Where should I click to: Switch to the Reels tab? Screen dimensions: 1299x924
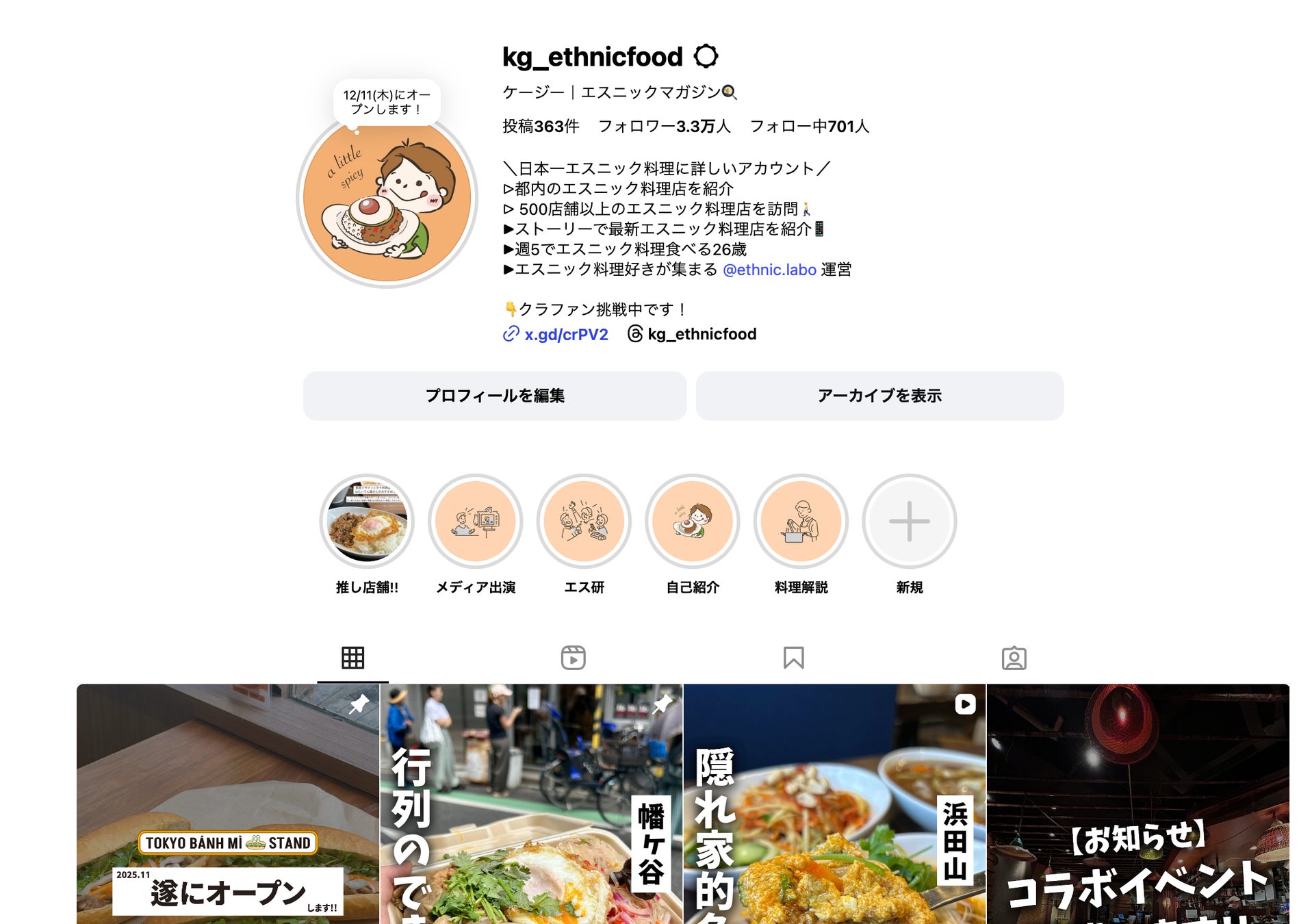tap(573, 658)
